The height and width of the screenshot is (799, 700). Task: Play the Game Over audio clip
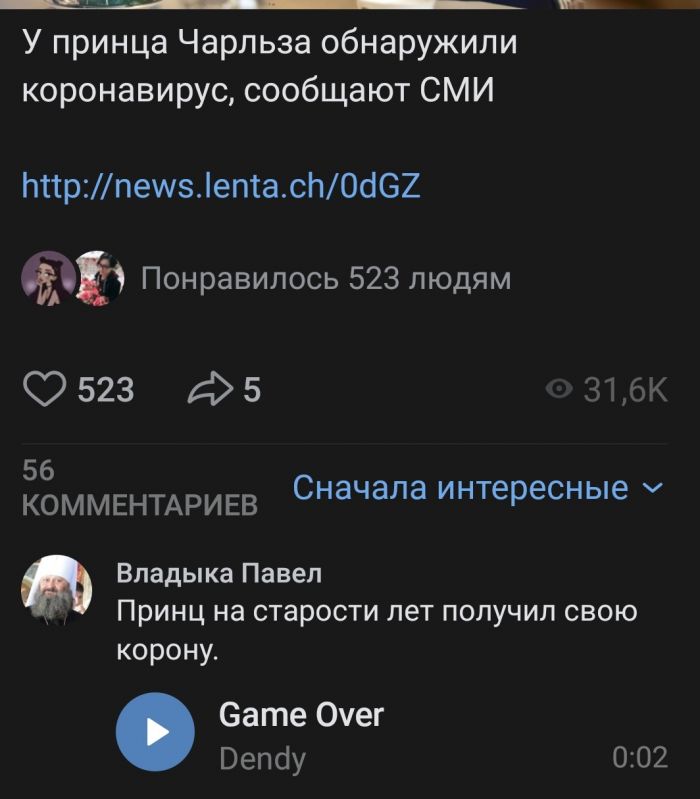pos(155,732)
